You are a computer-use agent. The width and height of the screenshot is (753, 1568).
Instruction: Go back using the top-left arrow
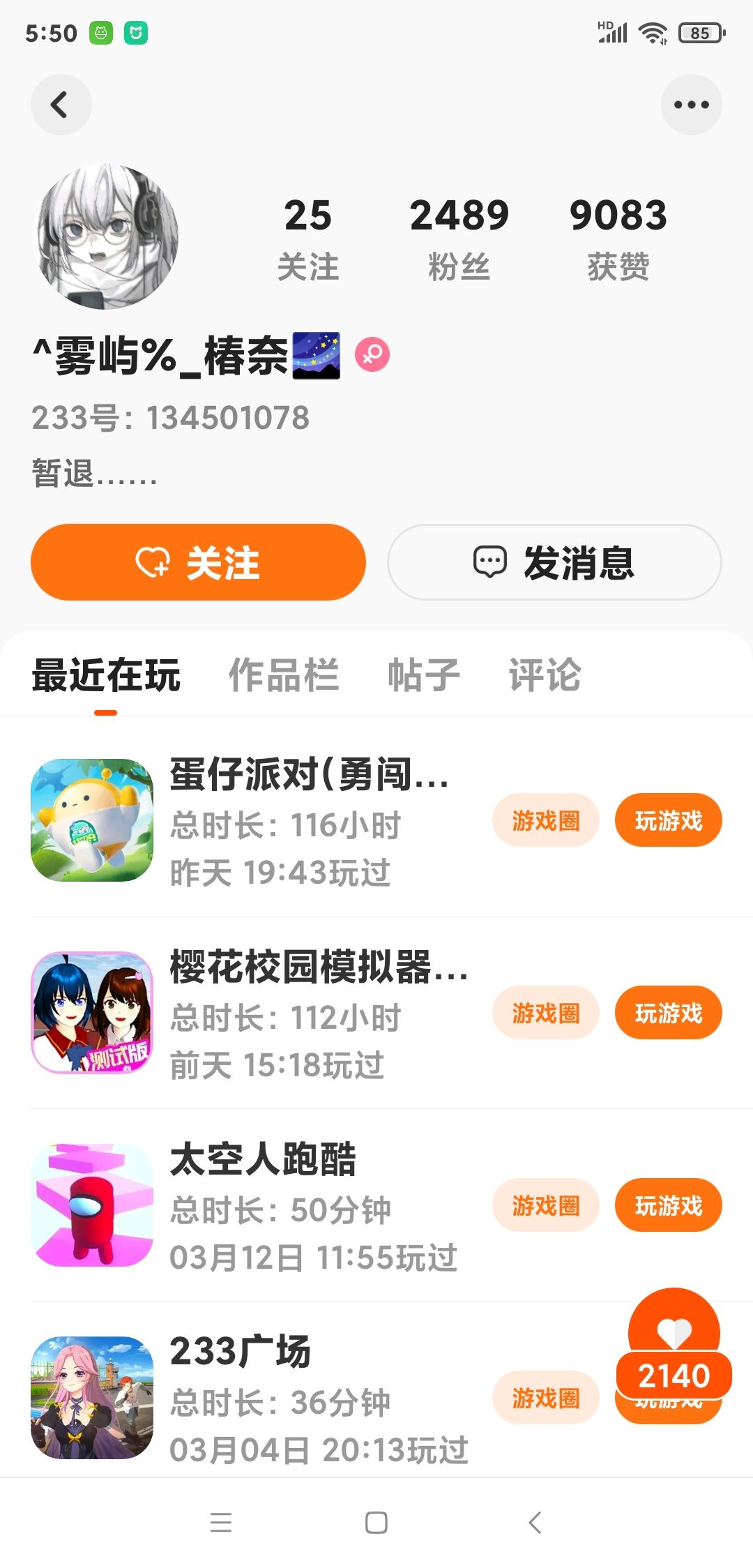point(61,105)
